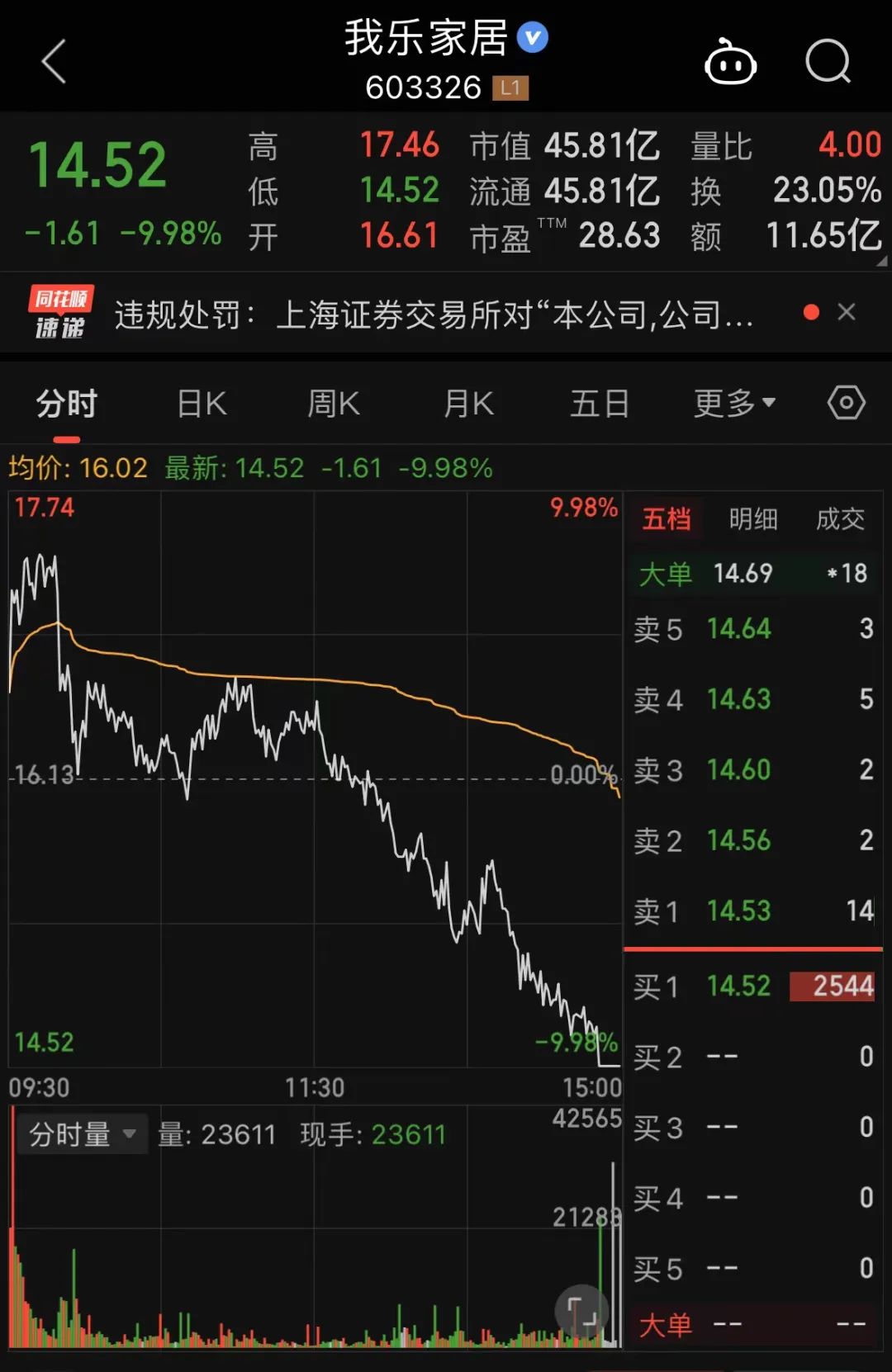
Task: Switch to the 五日 chart tab
Action: point(600,405)
